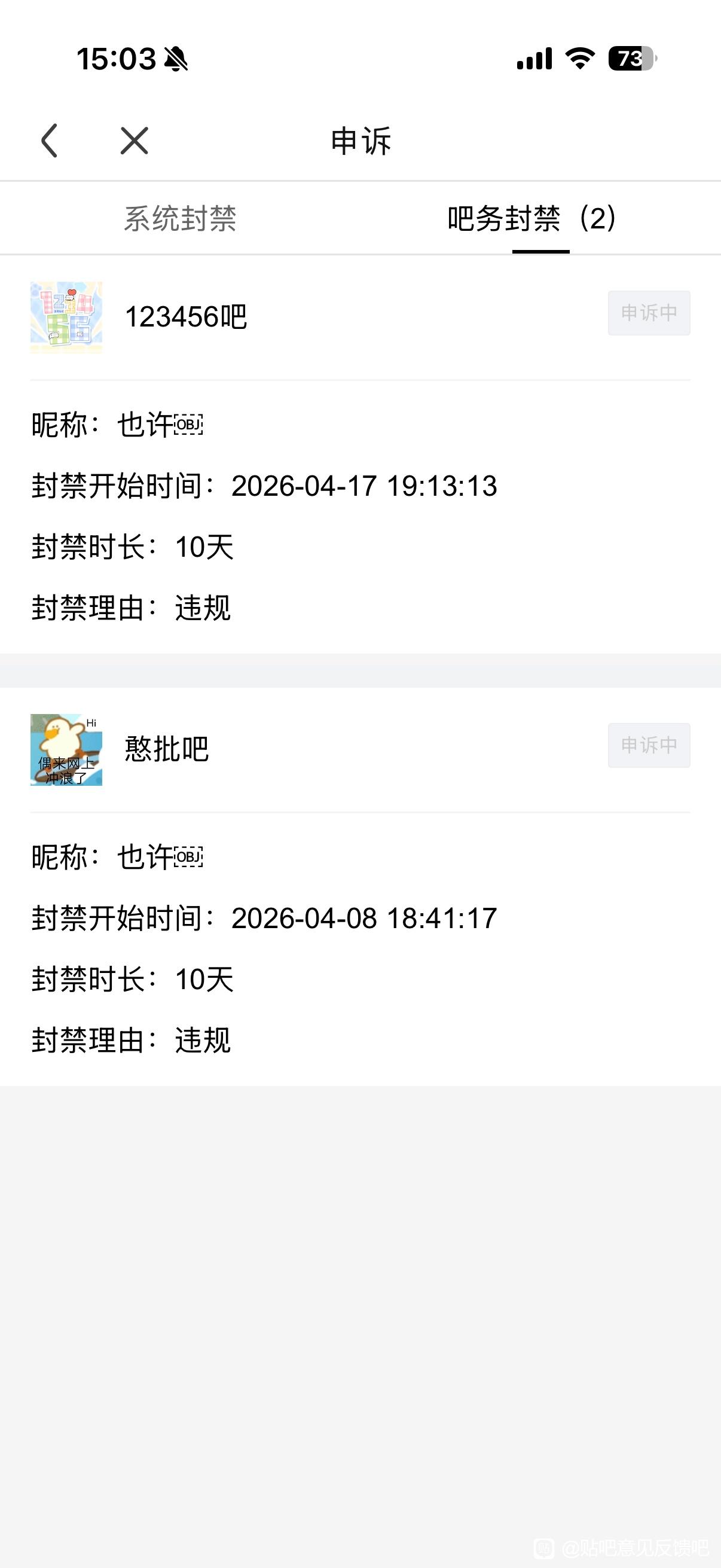Image resolution: width=721 pixels, height=1568 pixels.
Task: Tap 申诉中 button for 憨批吧
Action: 649,745
